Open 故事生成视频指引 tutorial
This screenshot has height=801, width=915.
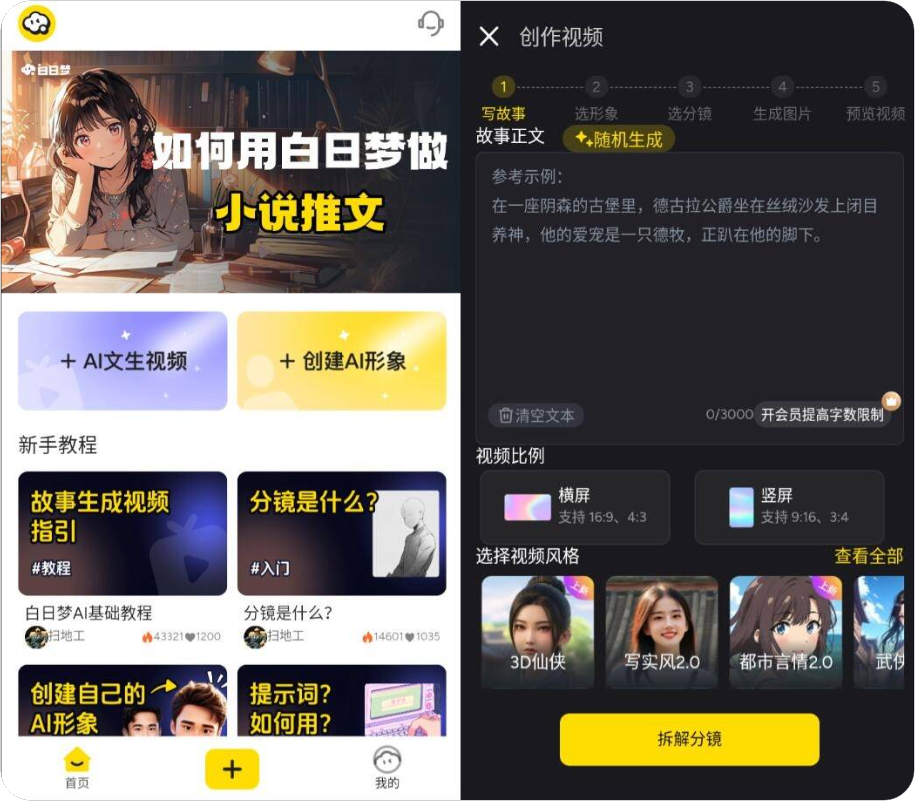[x=123, y=533]
